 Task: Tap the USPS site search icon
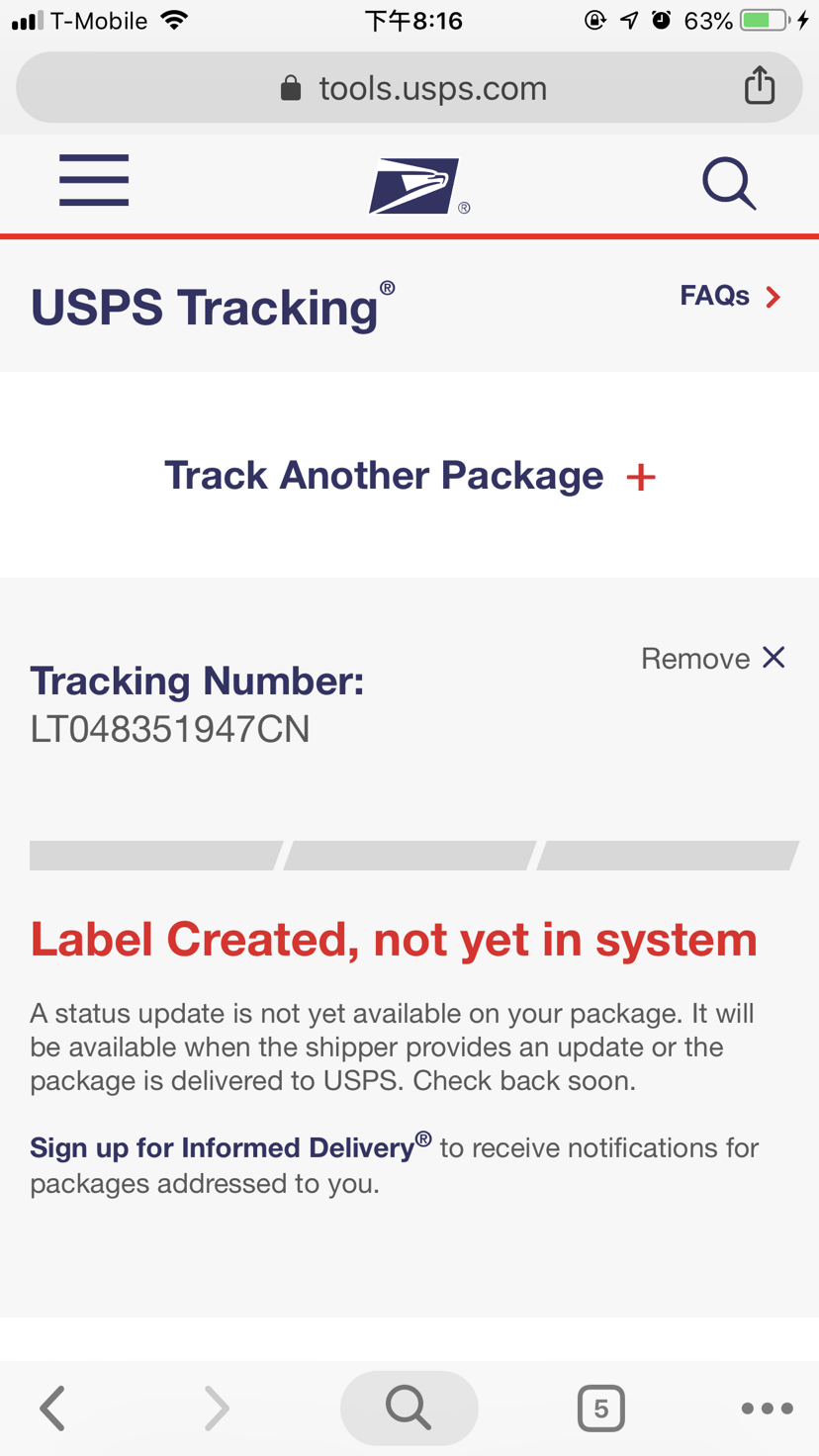[729, 183]
